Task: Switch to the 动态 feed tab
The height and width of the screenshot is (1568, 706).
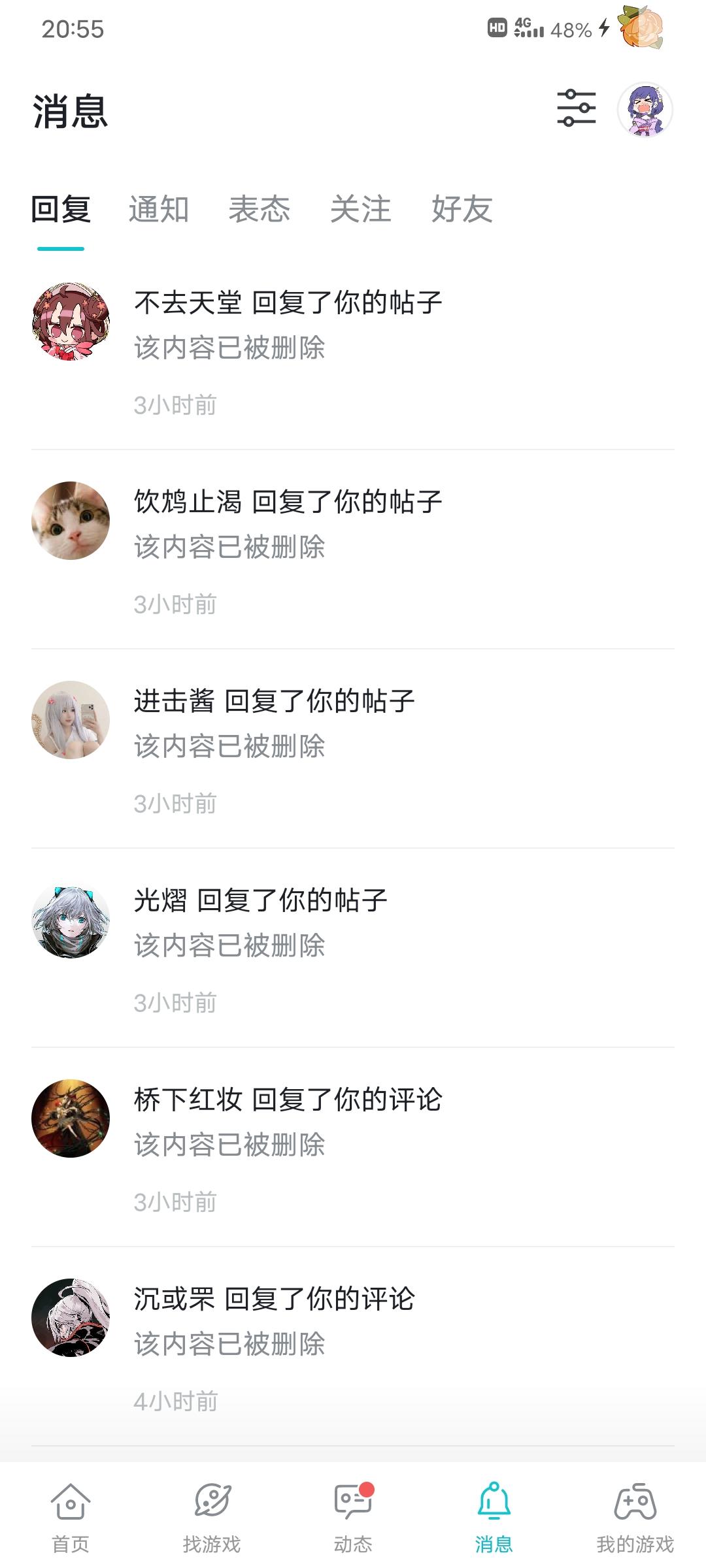Action: [353, 1517]
